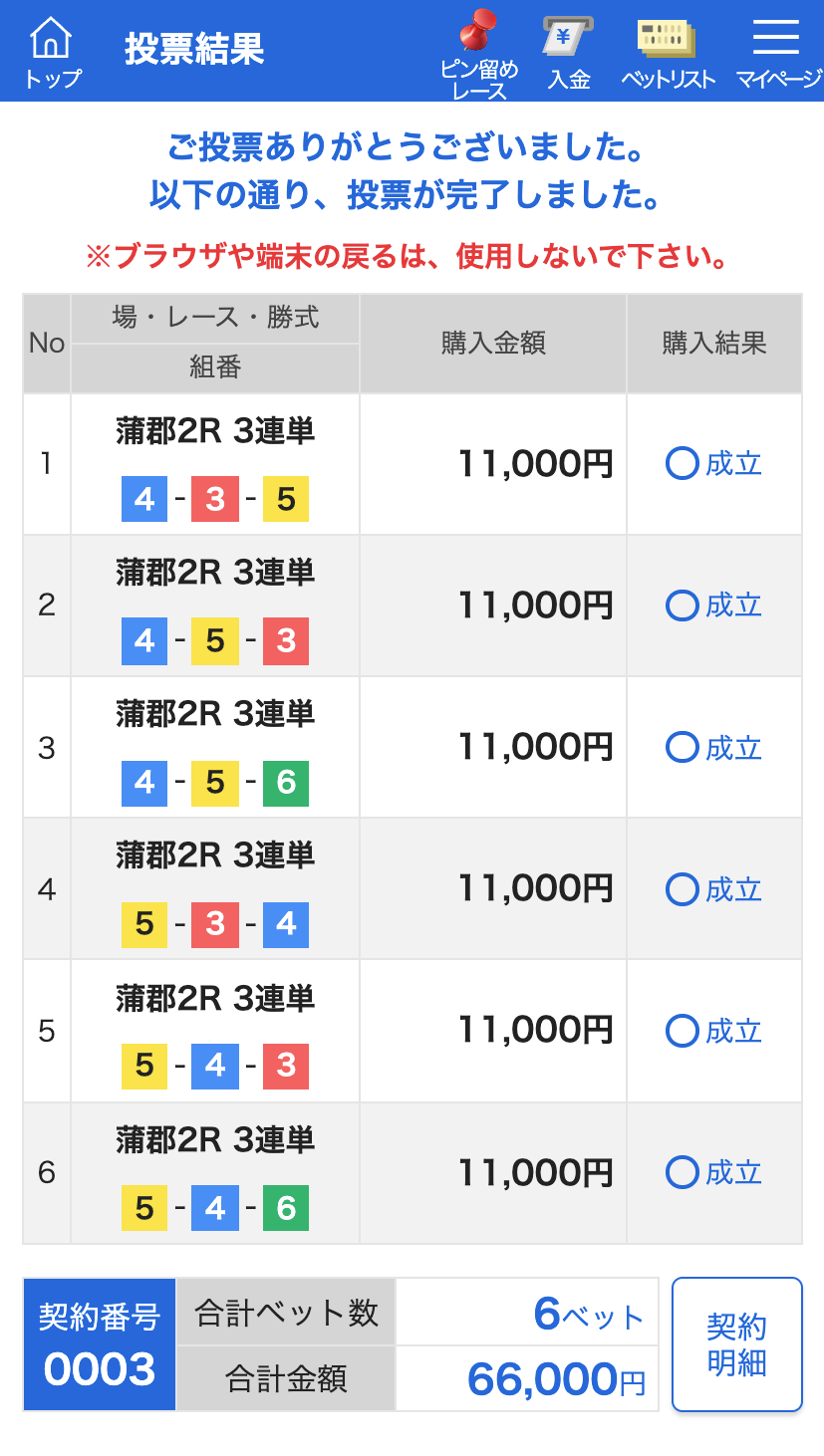
Task: Open the マイページ menu
Action: (x=778, y=52)
